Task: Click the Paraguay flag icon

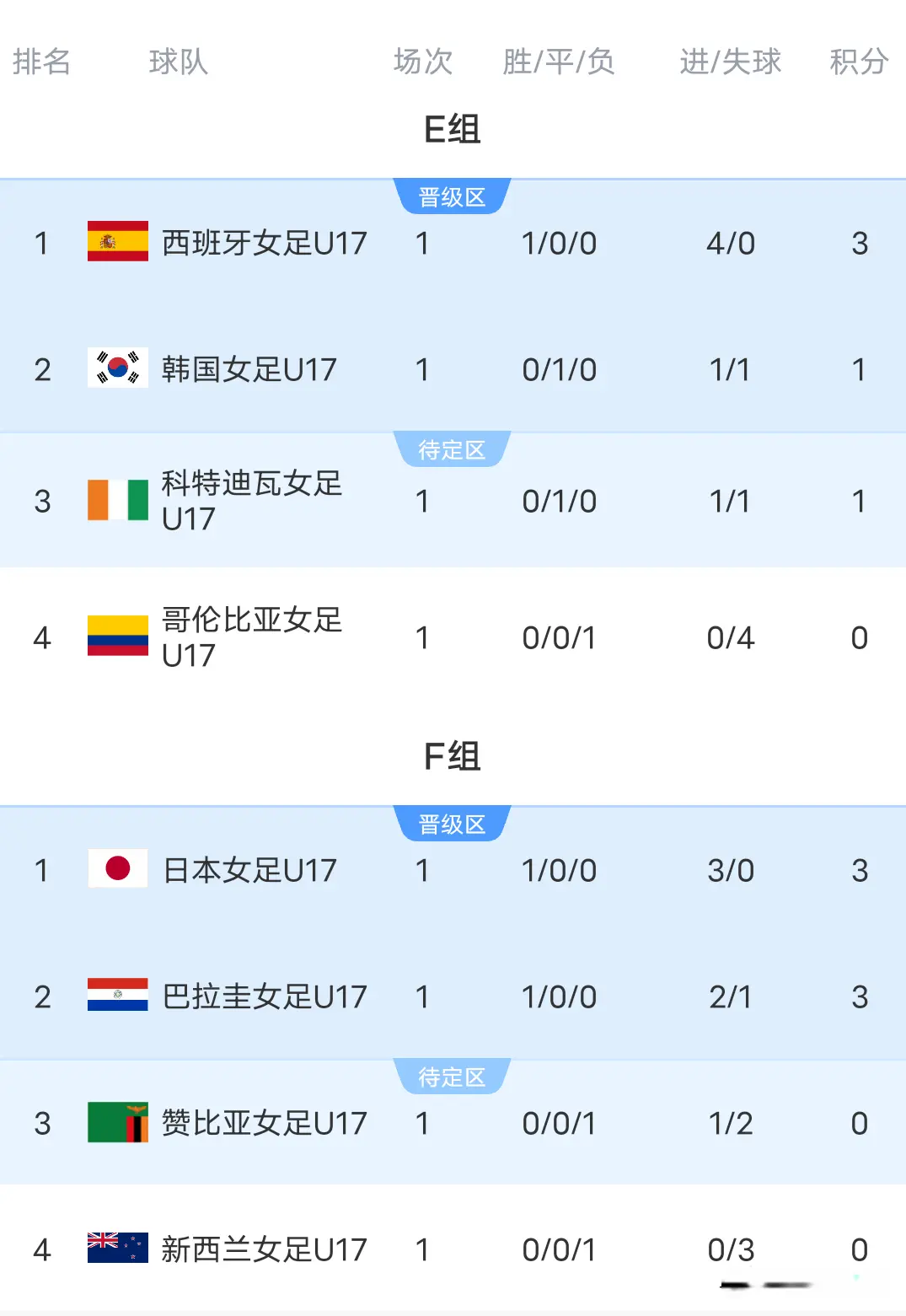Action: tap(119, 996)
